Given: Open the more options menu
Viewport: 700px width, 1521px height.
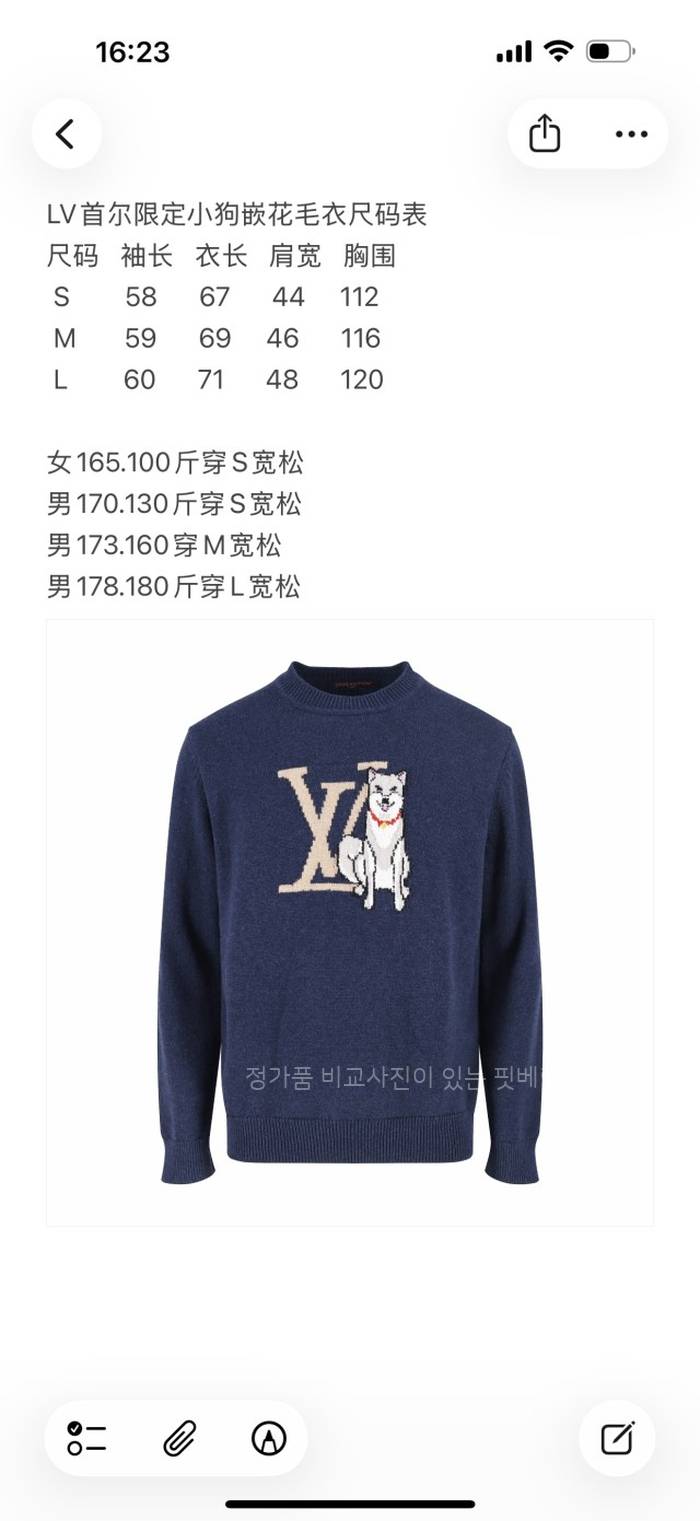Looking at the screenshot, I should pyautogui.click(x=631, y=134).
